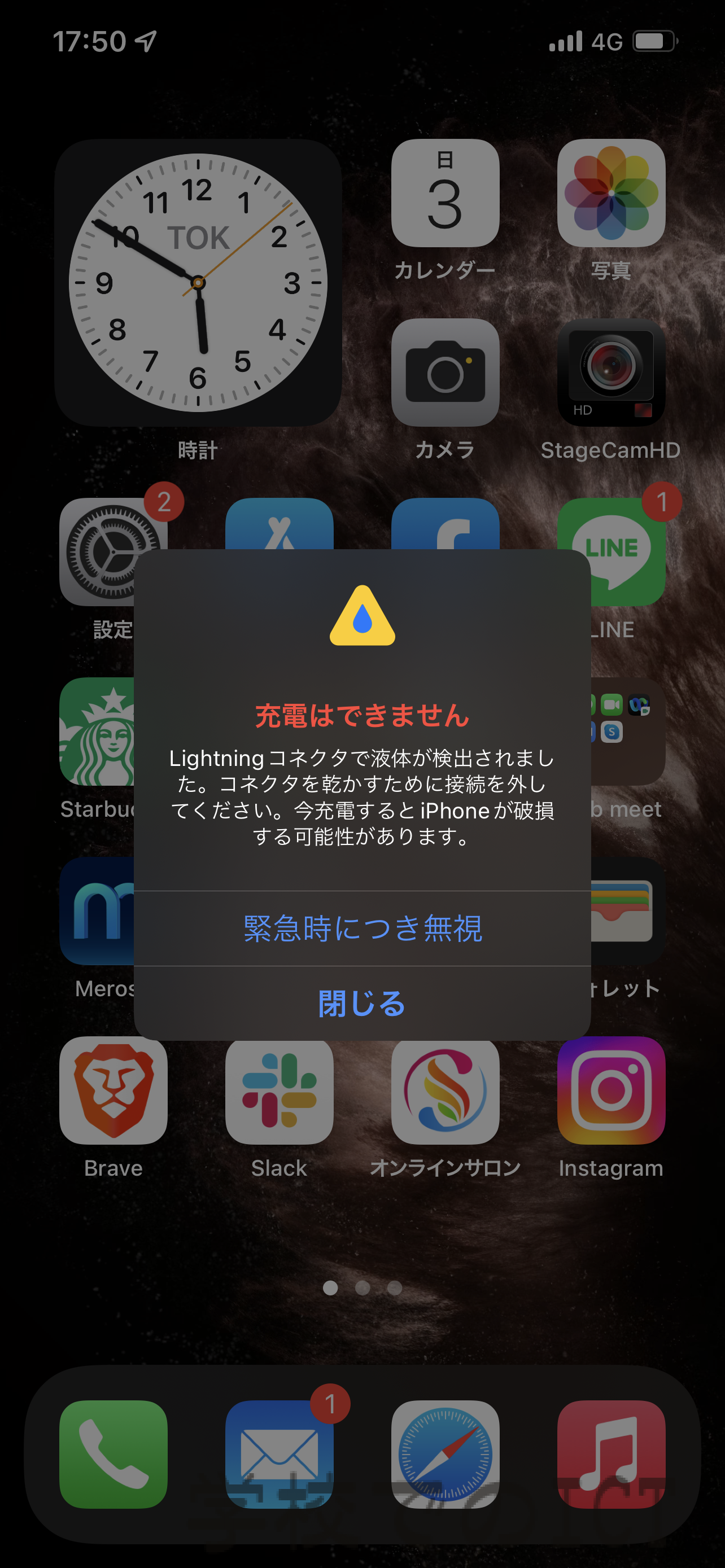Open the Music app in the dock
725x1568 pixels.
[611, 1454]
